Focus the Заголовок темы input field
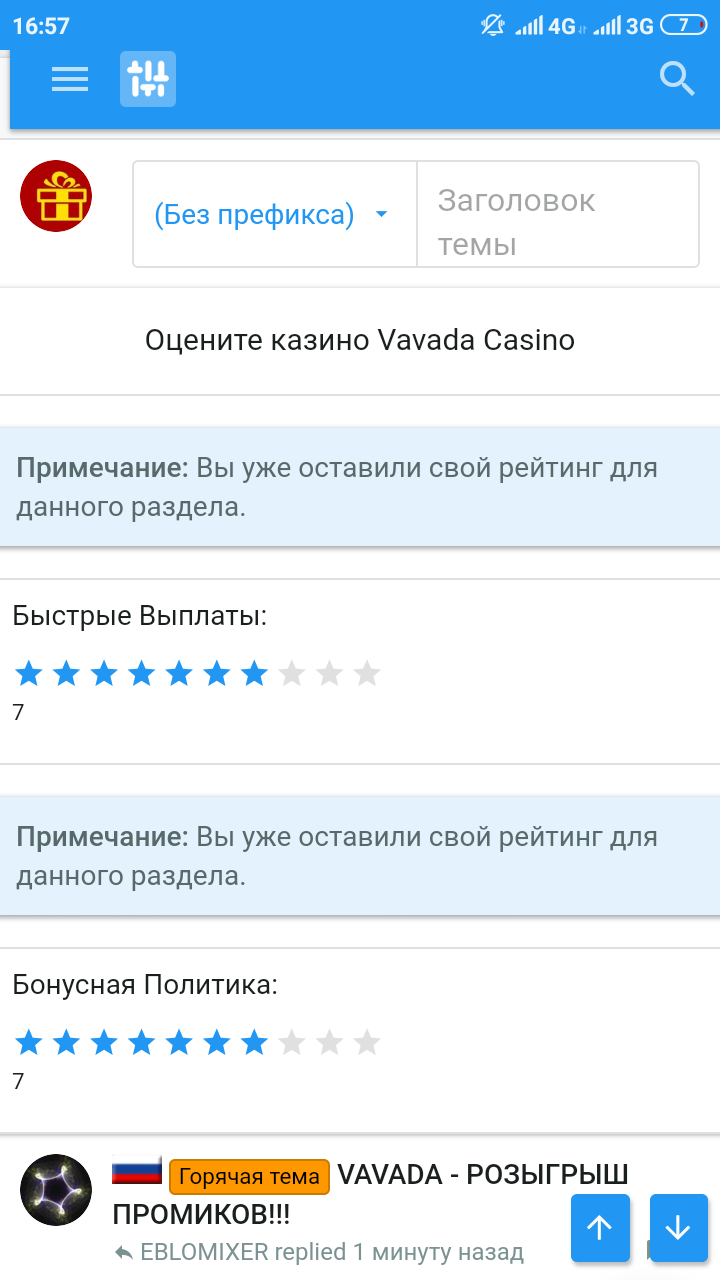Image resolution: width=720 pixels, height=1280 pixels. [x=558, y=214]
